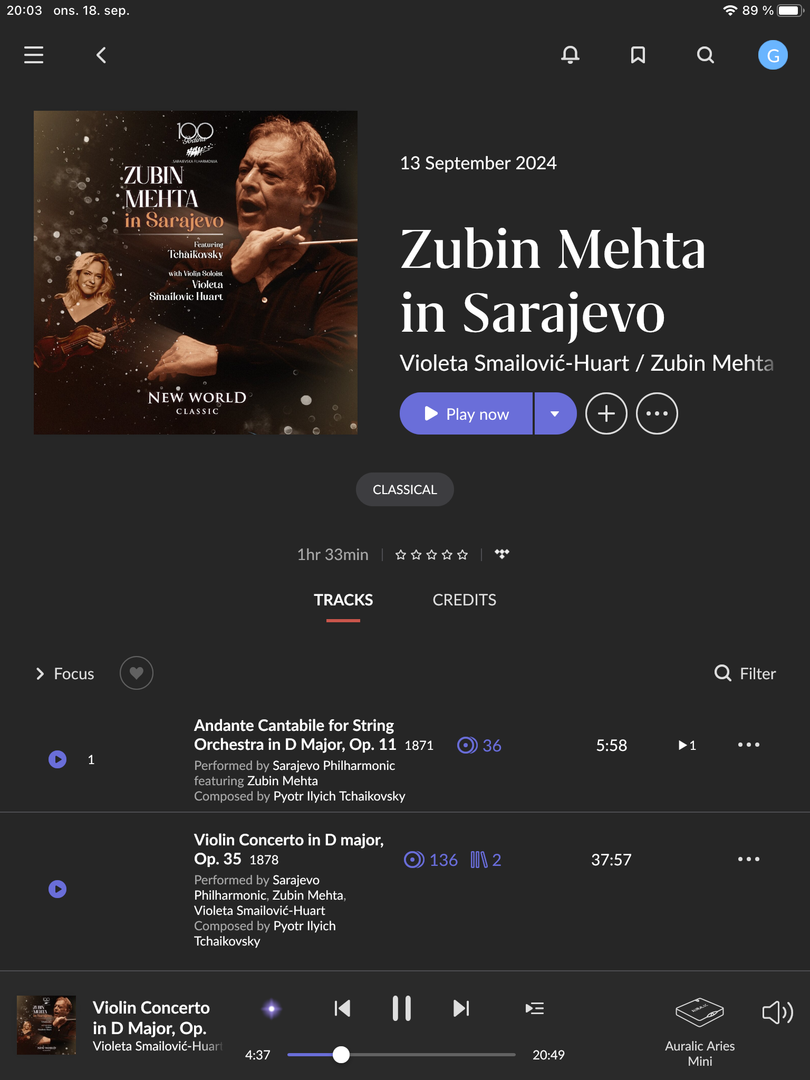Go back to the previous screen
The width and height of the screenshot is (810, 1080).
click(101, 55)
